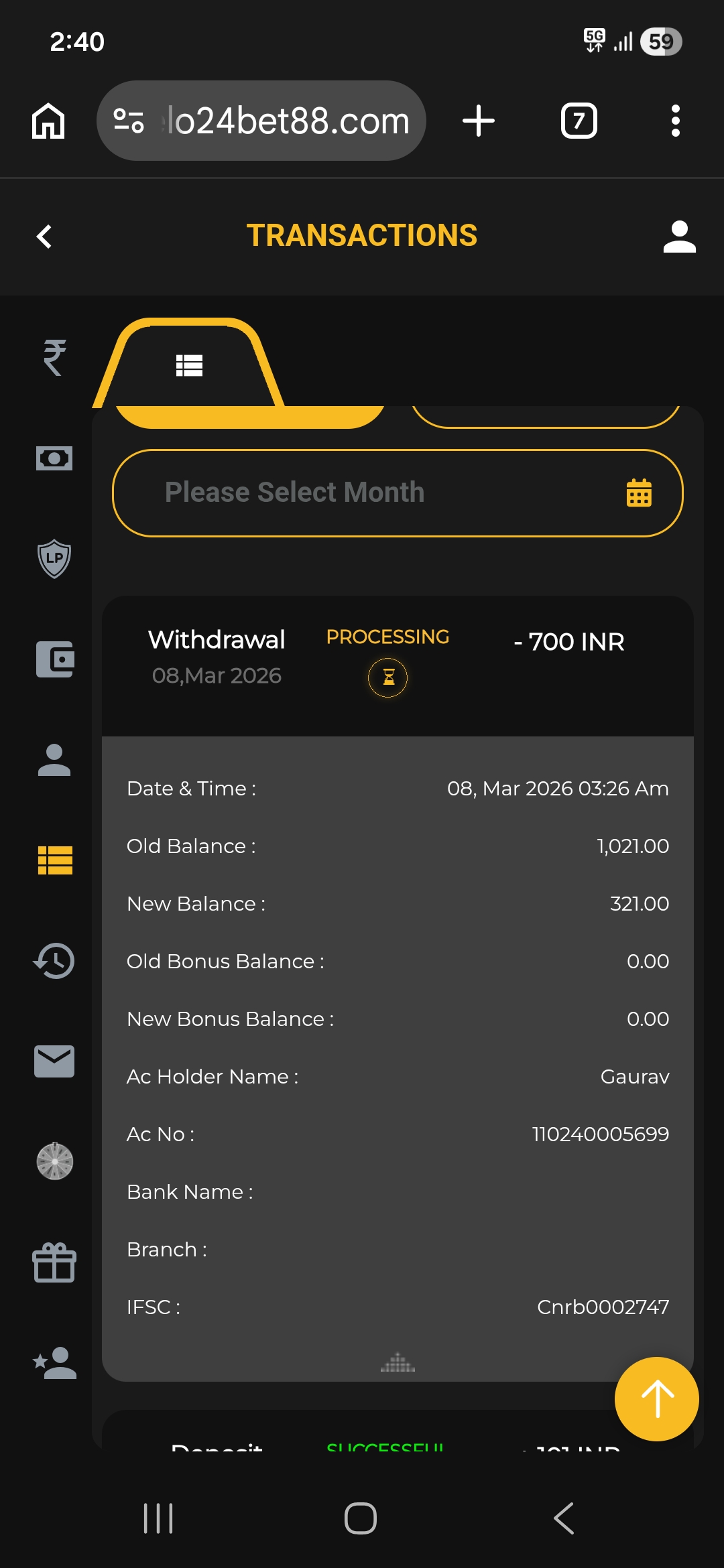Open the account person sidebar item
Image resolution: width=724 pixels, height=1568 pixels.
[x=54, y=760]
